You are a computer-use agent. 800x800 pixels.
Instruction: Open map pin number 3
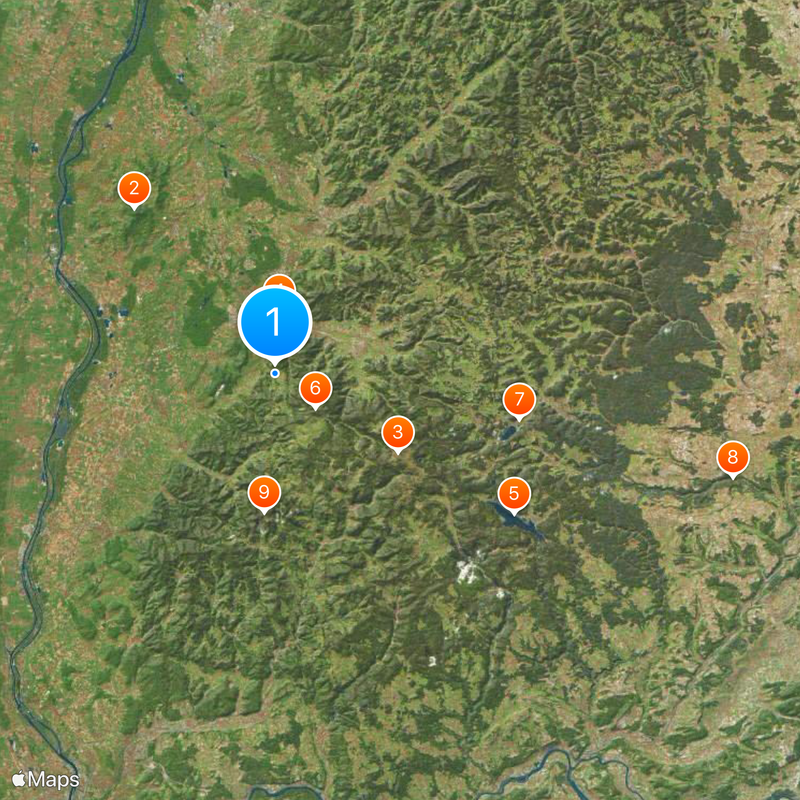click(398, 432)
